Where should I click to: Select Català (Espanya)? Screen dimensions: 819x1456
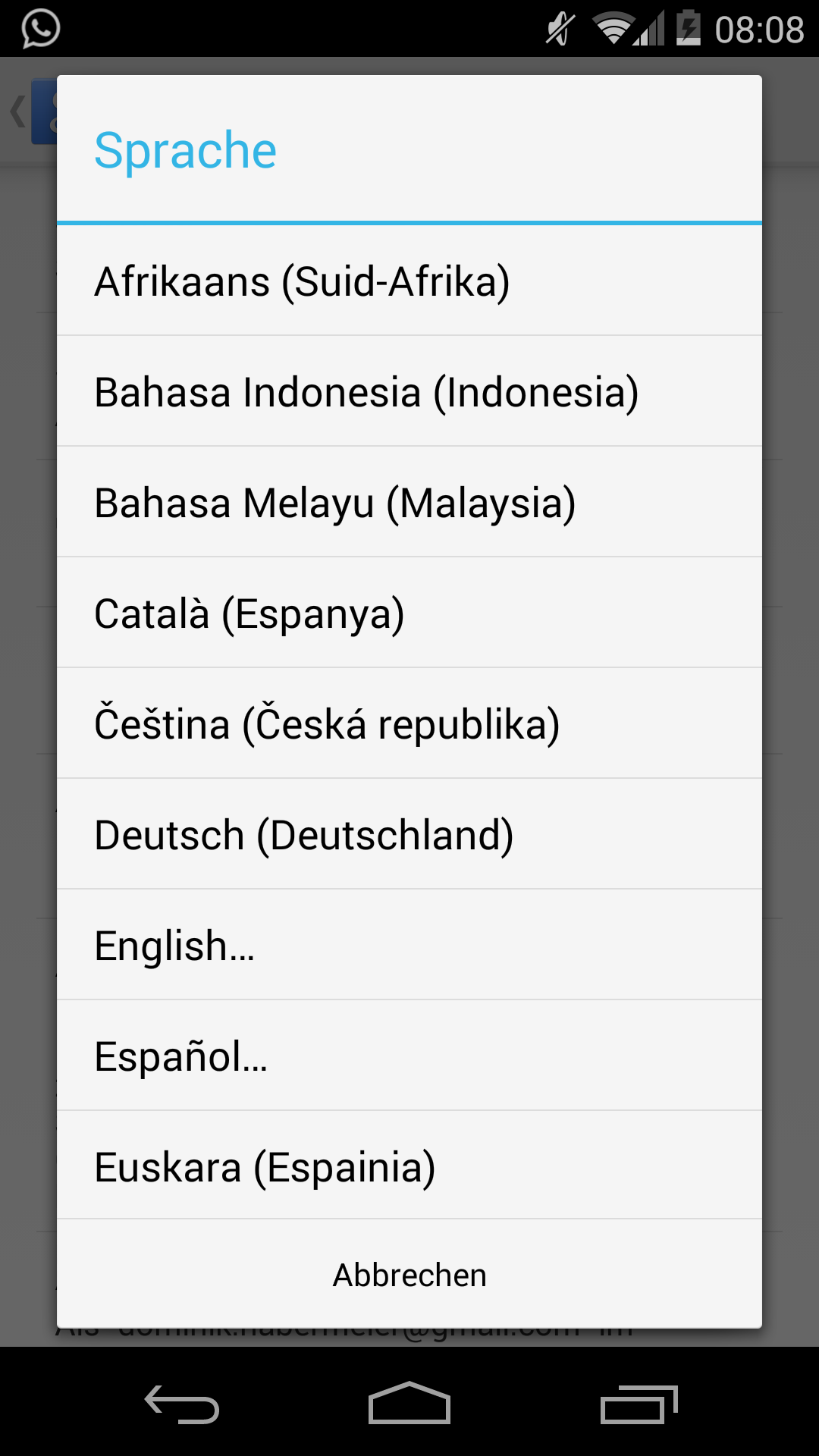(x=409, y=613)
